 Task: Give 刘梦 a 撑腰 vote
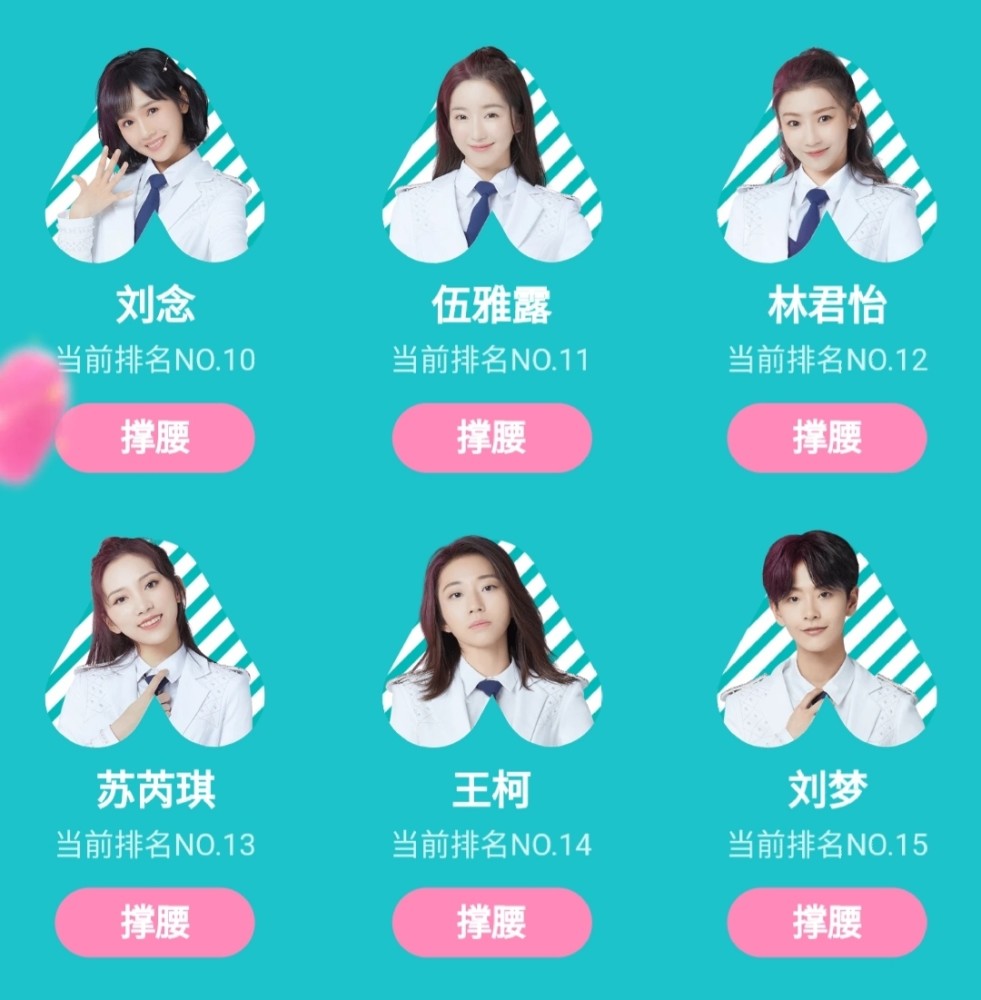[x=827, y=922]
